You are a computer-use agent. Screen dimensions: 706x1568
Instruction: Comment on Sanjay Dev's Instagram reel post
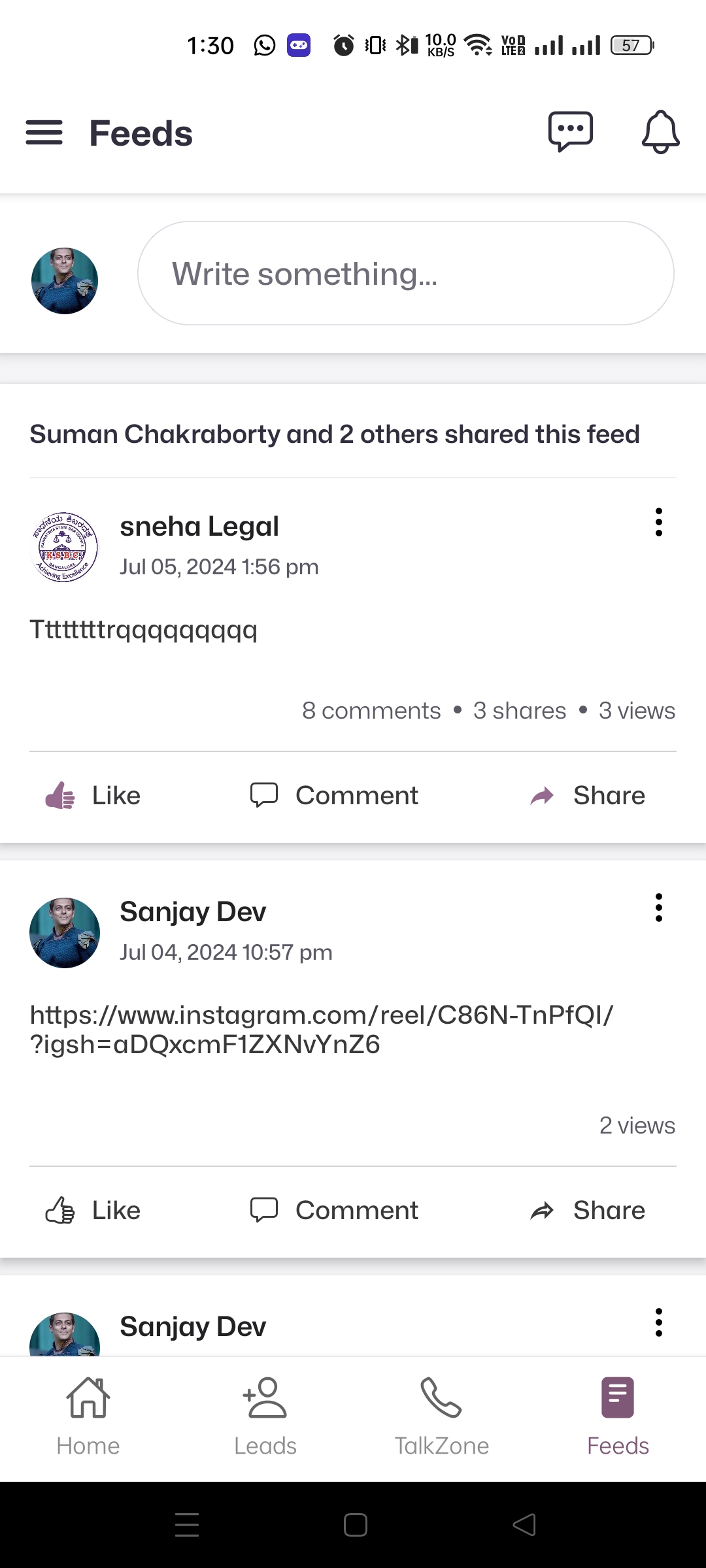[335, 1211]
